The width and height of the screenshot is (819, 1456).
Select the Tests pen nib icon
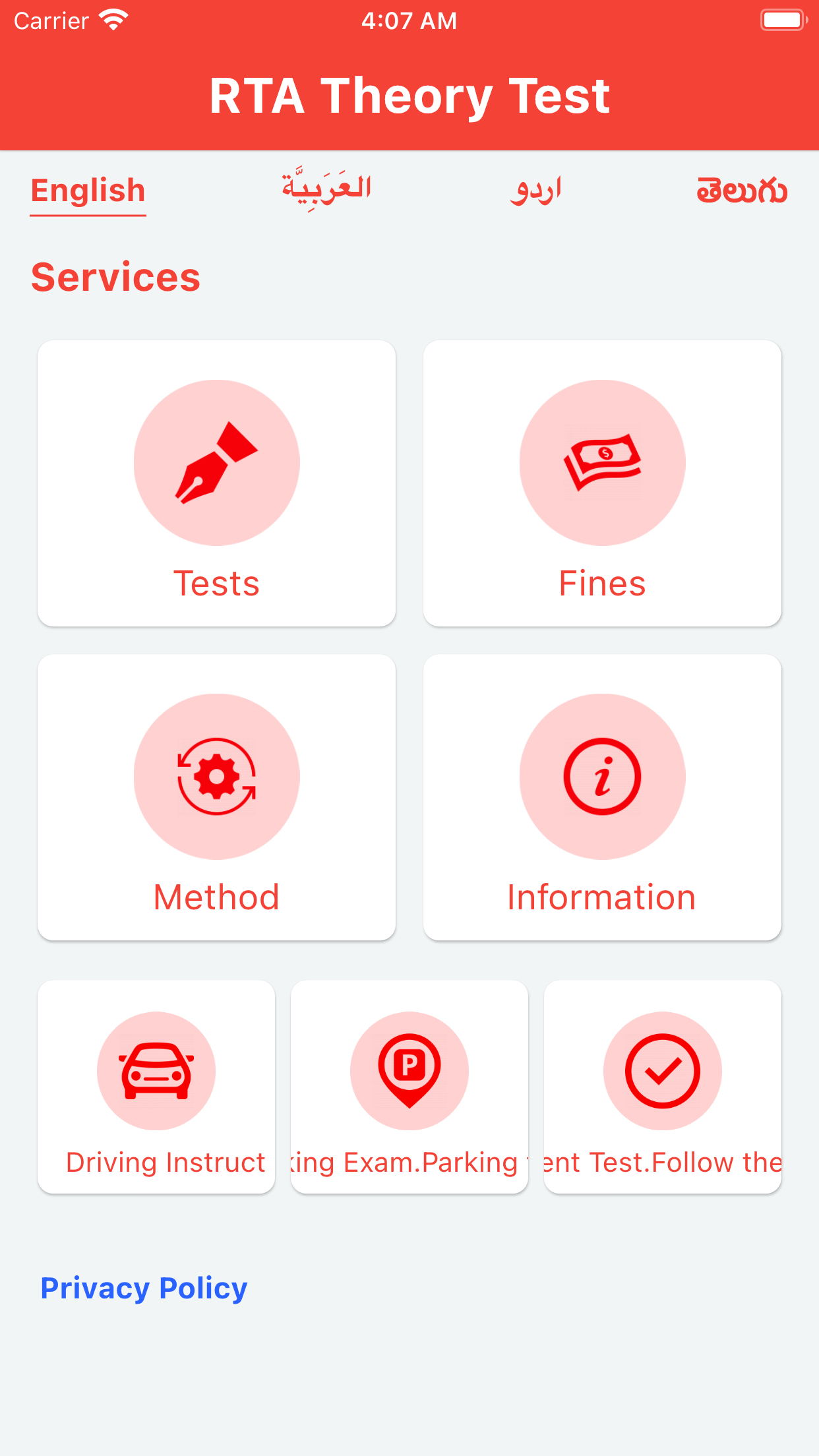coord(217,462)
